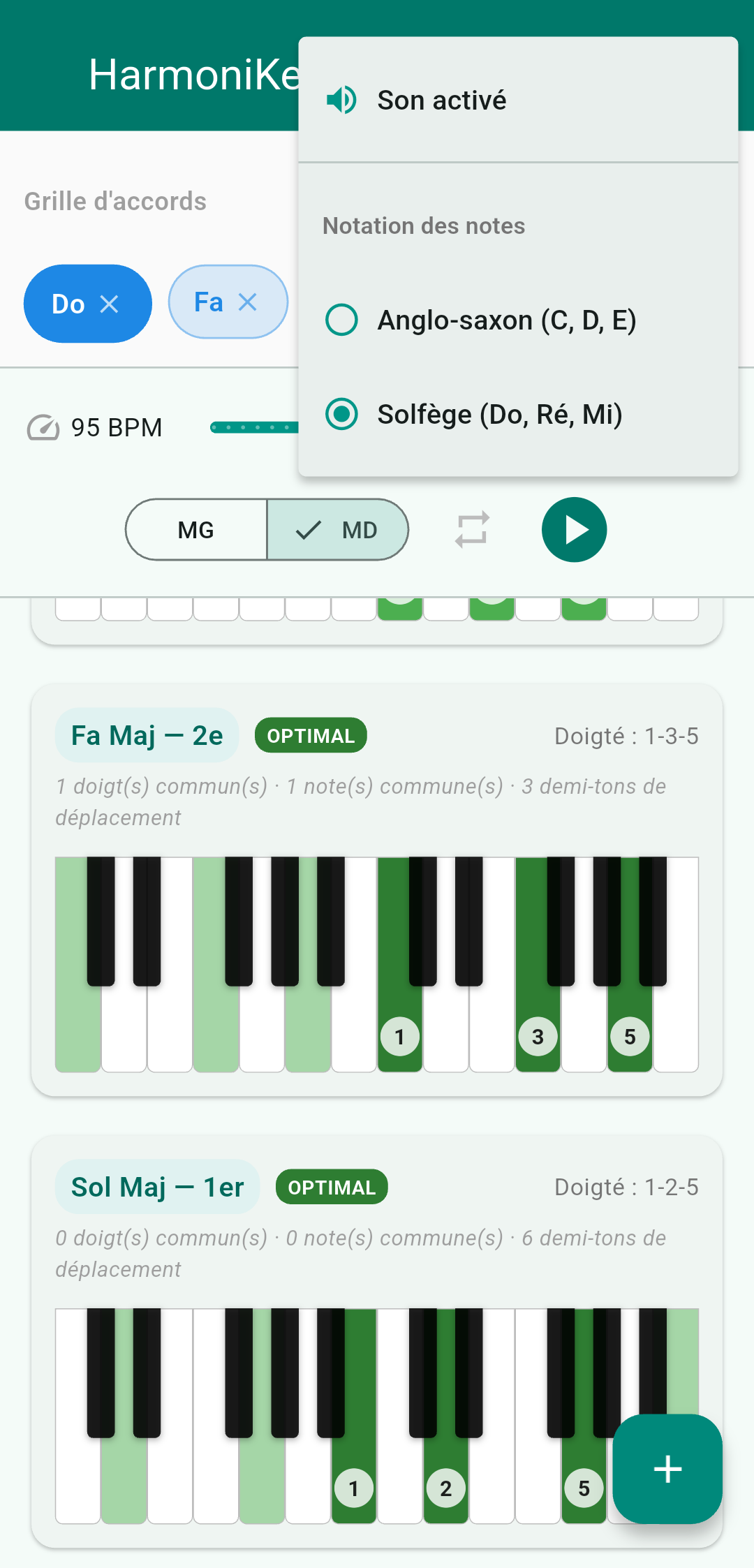Select Anglo-saxon (C, D, E) notation
Viewport: 754px width, 1568px height.
(x=482, y=320)
